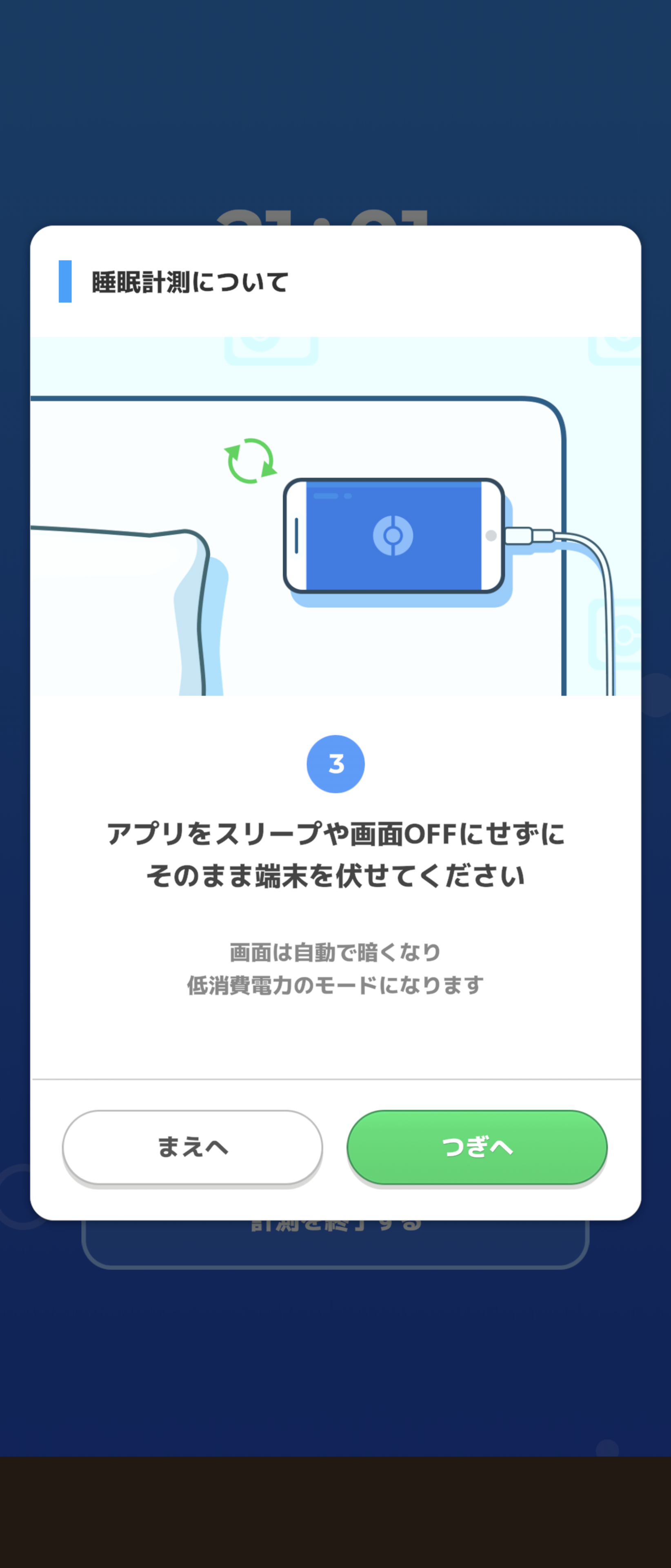
Task: Tap つぎへ to go to the next step
Action: click(476, 1147)
